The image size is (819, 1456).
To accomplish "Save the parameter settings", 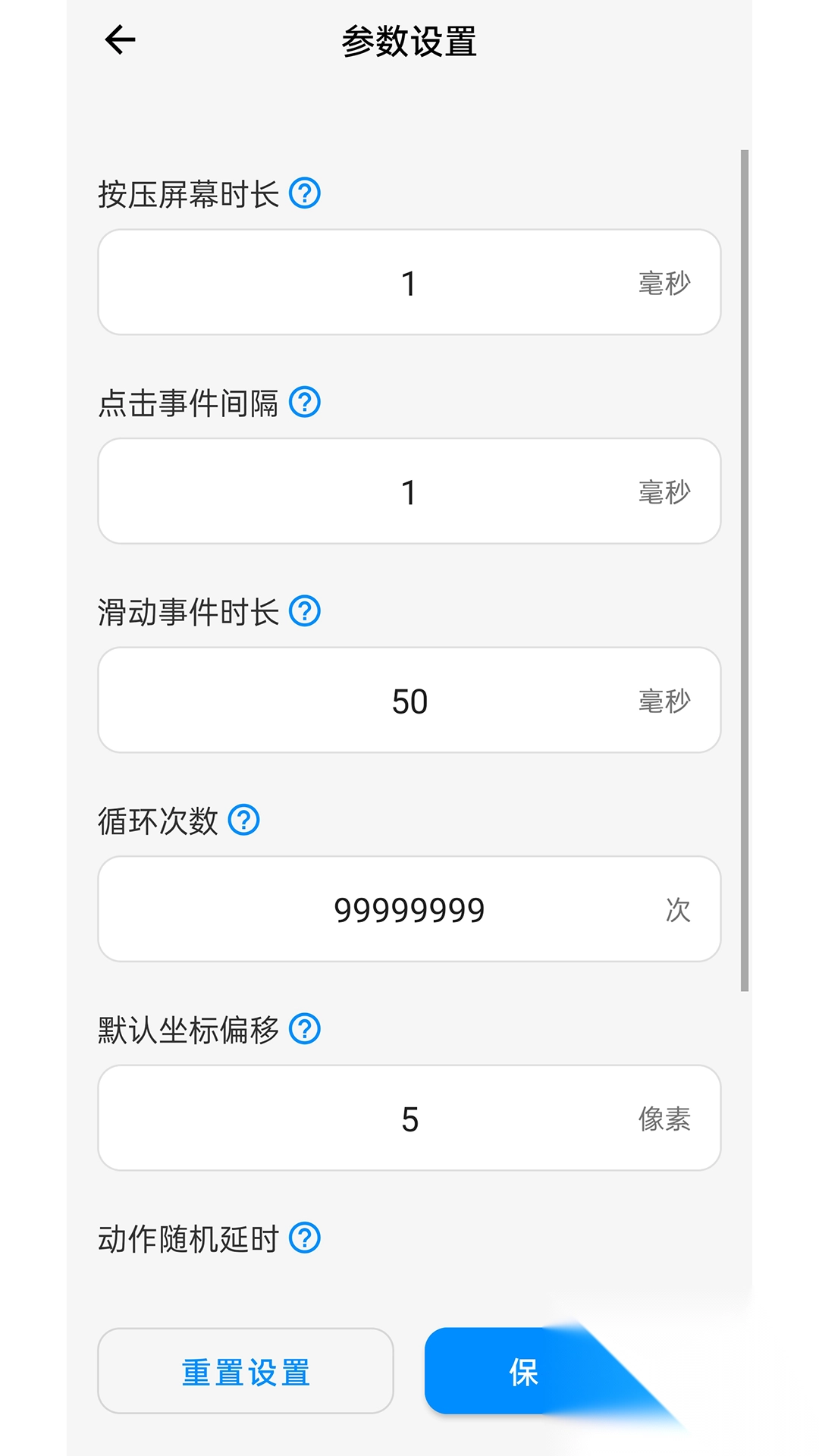I will pyautogui.click(x=523, y=1371).
